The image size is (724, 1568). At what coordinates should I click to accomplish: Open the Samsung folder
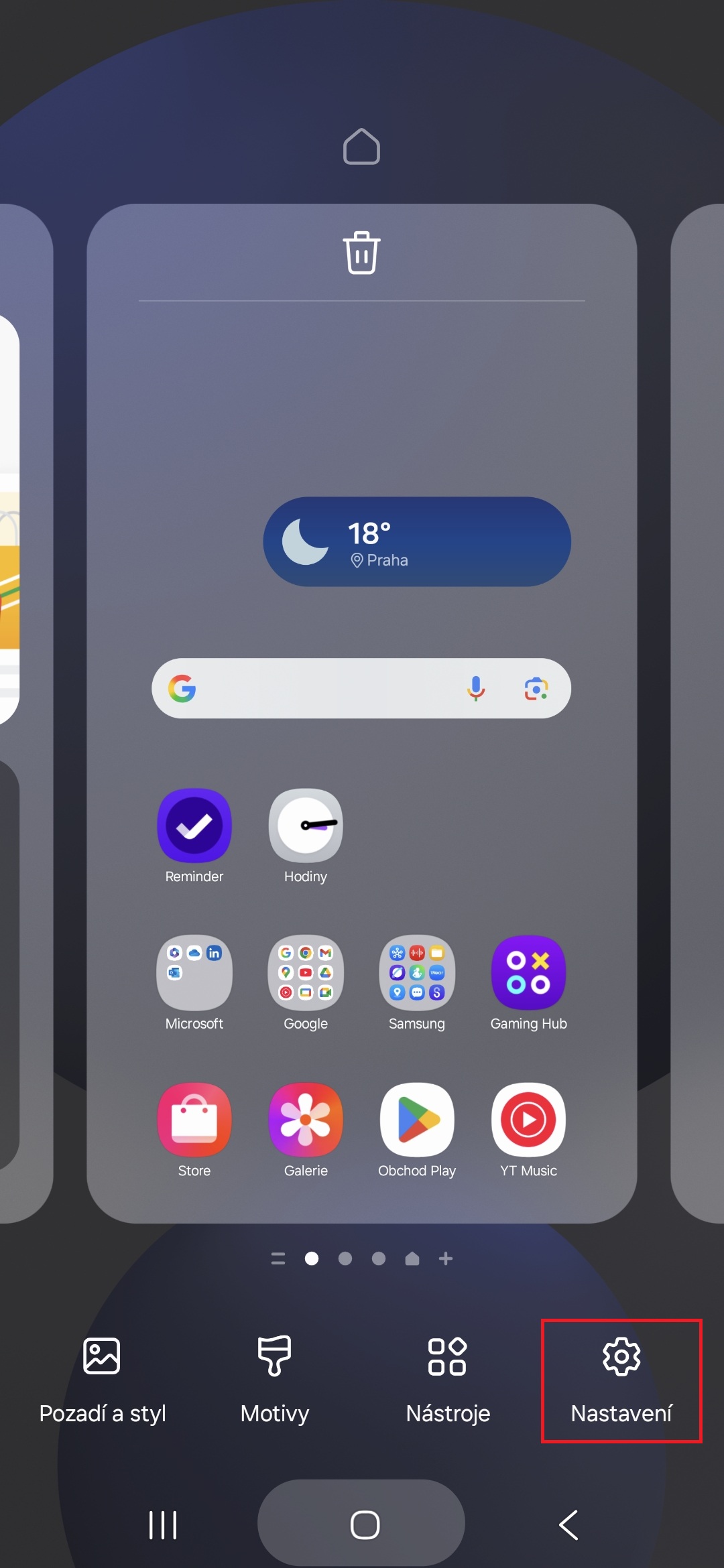(417, 972)
